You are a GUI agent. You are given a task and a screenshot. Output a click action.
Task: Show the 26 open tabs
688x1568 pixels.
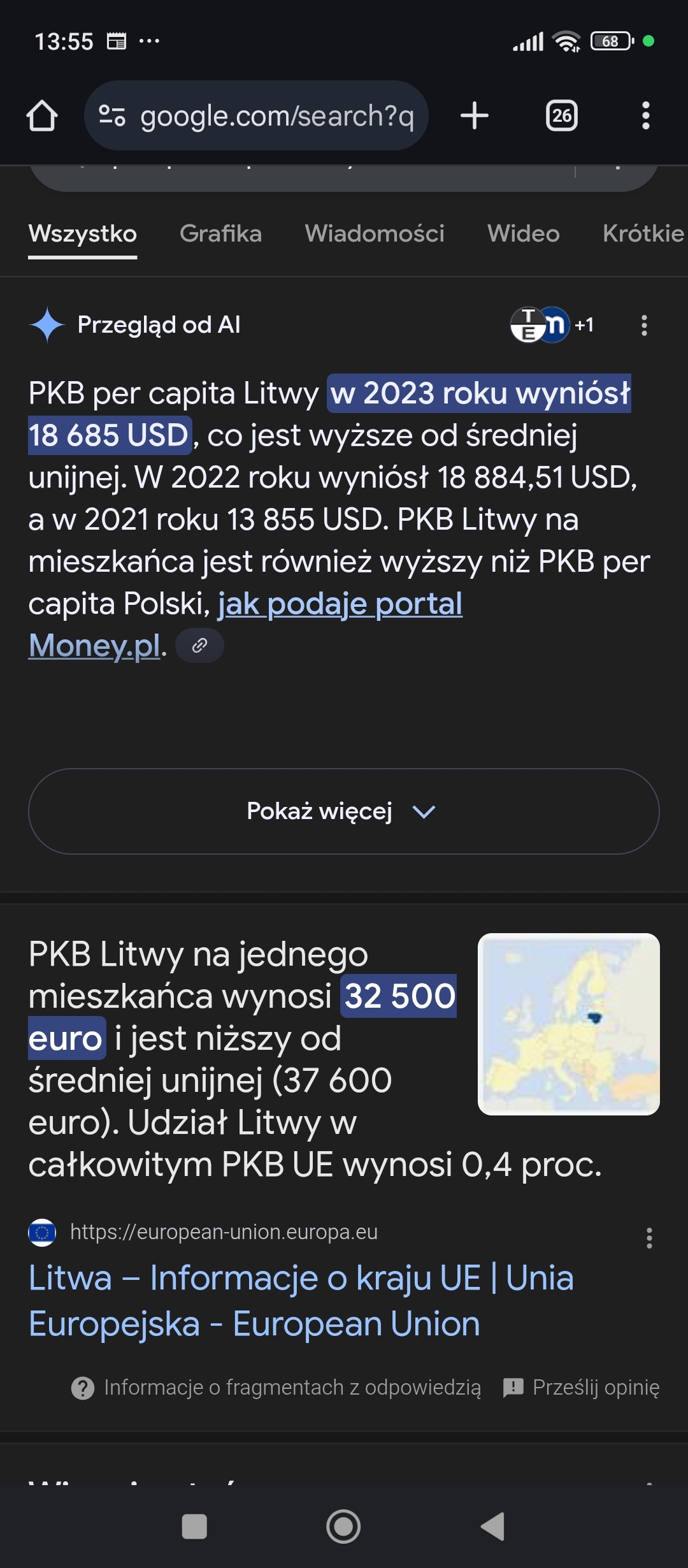(x=561, y=116)
